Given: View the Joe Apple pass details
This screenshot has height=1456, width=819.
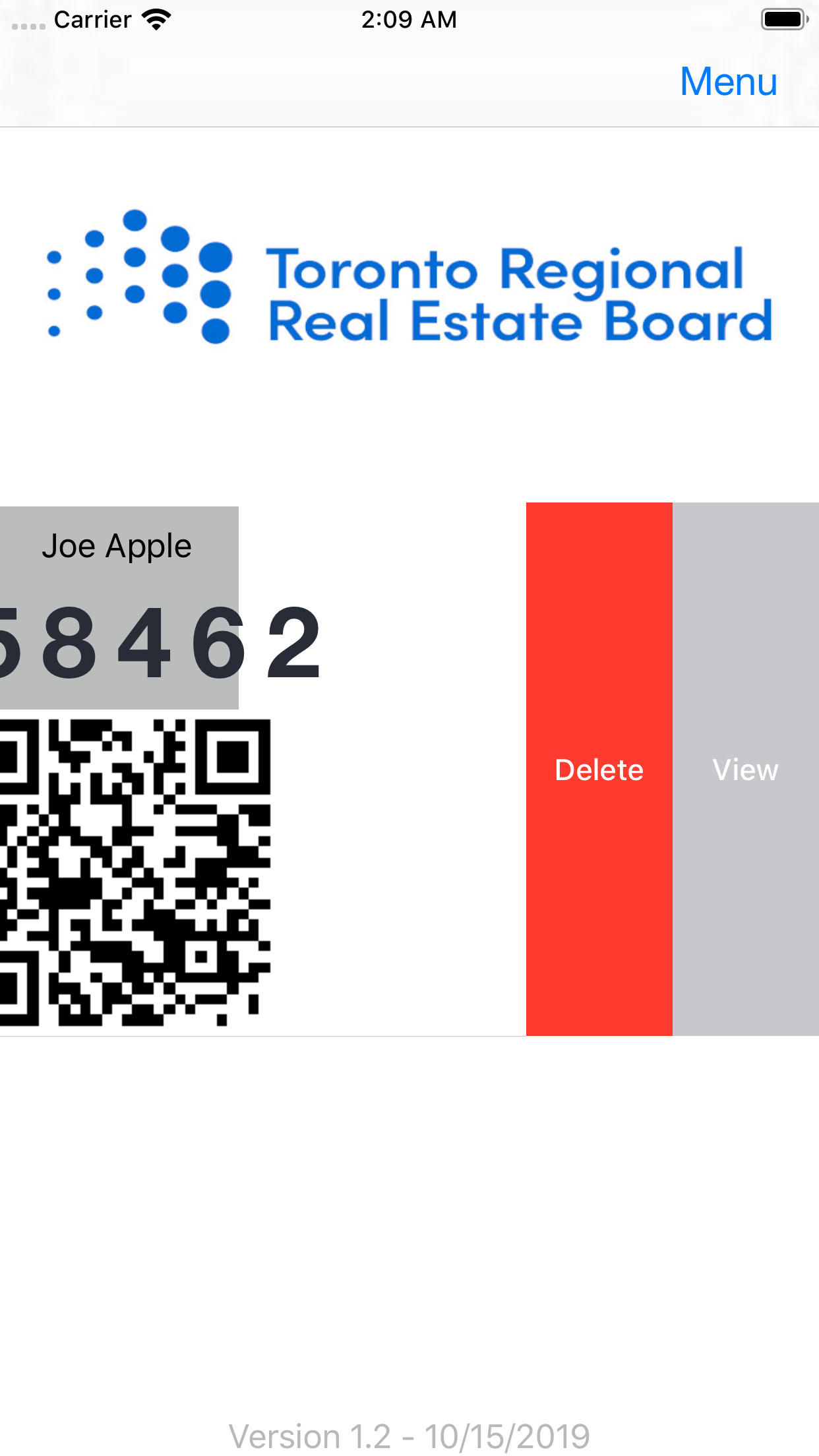Looking at the screenshot, I should pyautogui.click(x=745, y=769).
